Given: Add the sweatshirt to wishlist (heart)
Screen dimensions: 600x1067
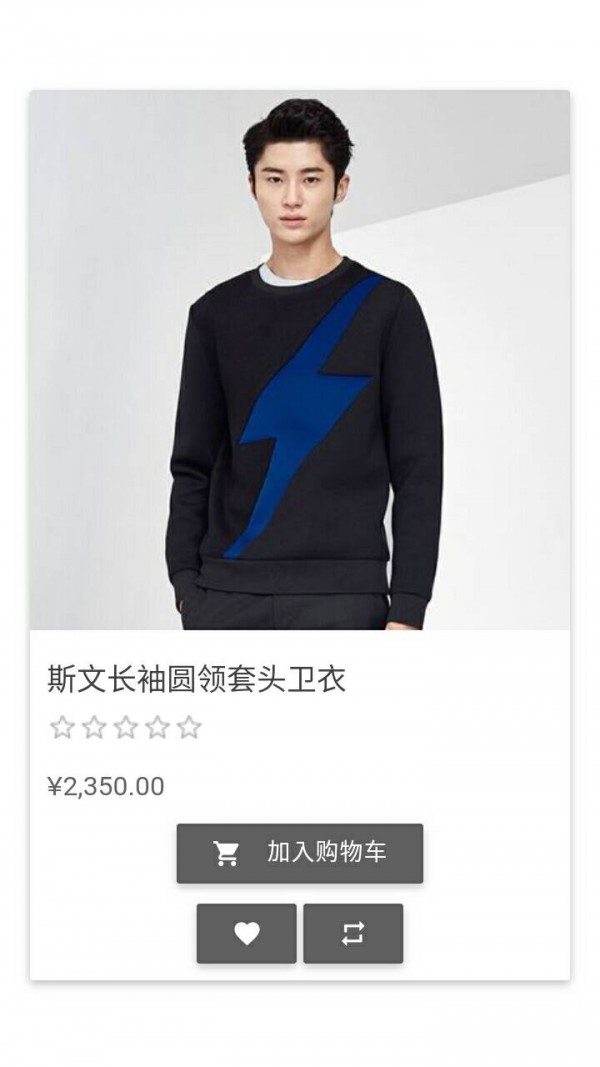Looking at the screenshot, I should point(246,933).
